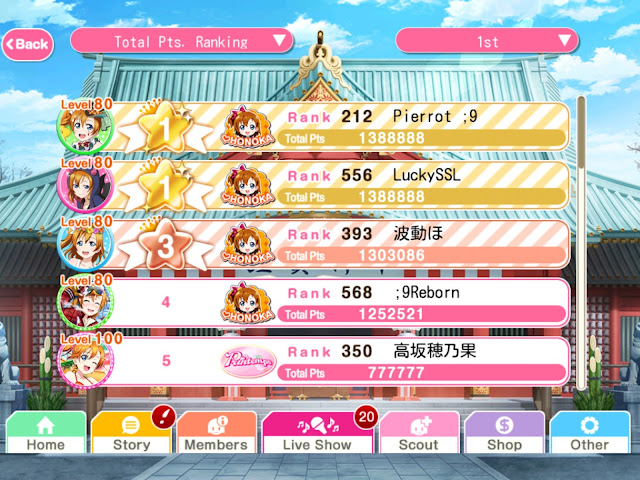The height and width of the screenshot is (480, 640).
Task: Switch to the Live Show tab
Action: 318,433
